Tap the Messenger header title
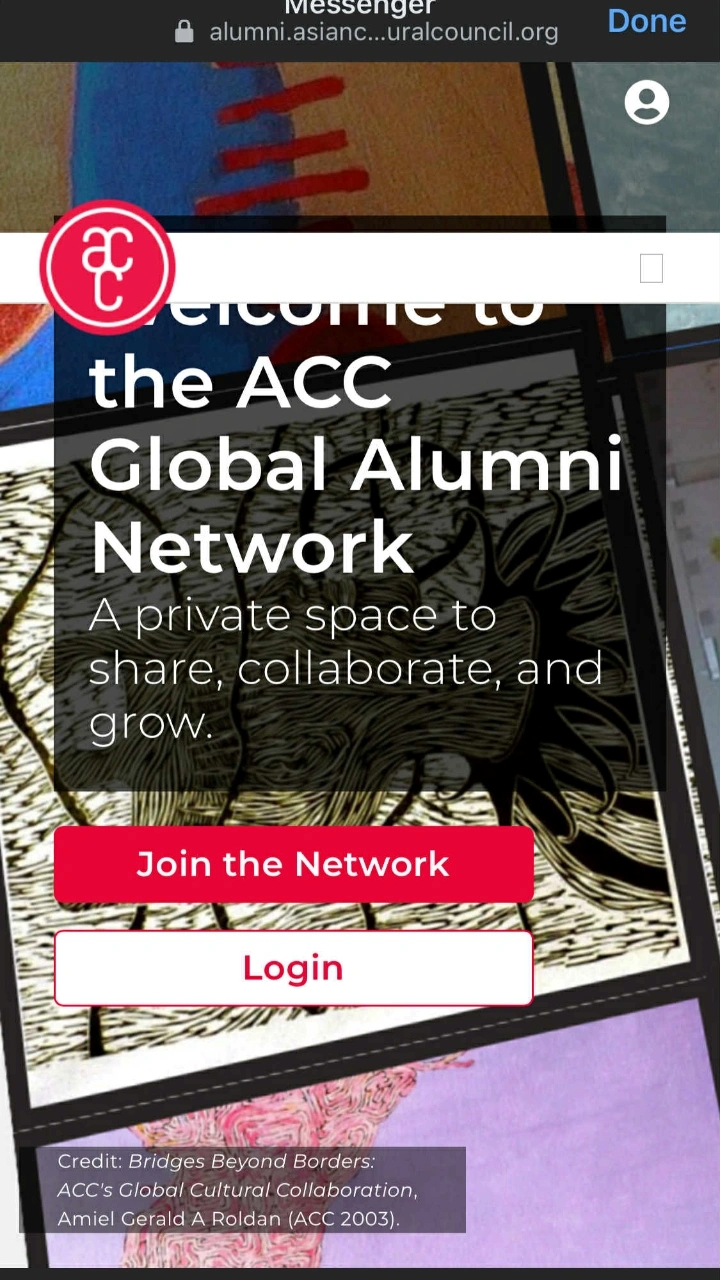 pyautogui.click(x=360, y=8)
